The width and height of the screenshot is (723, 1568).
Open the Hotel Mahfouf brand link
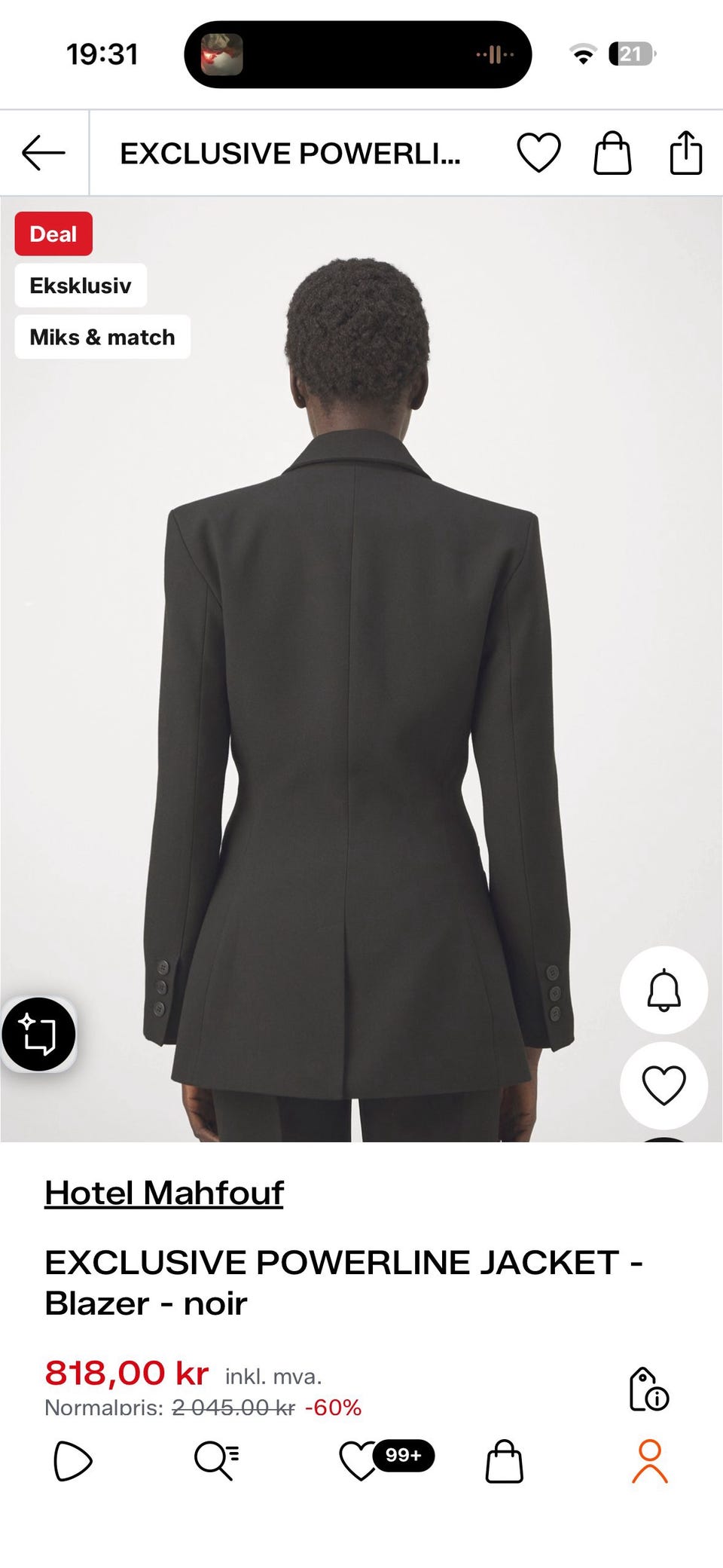pyautogui.click(x=164, y=1194)
